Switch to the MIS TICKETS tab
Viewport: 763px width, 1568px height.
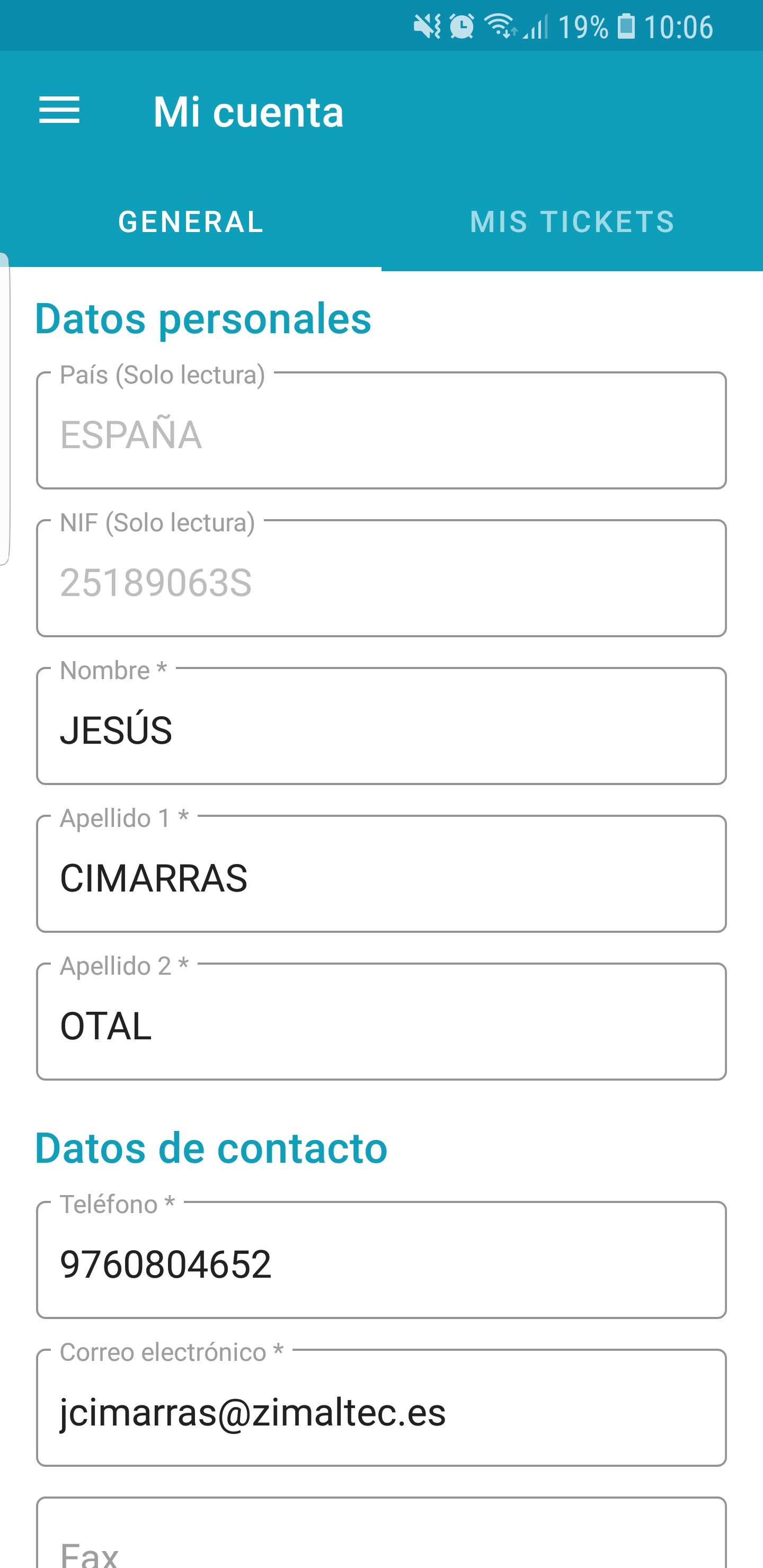pos(572,221)
